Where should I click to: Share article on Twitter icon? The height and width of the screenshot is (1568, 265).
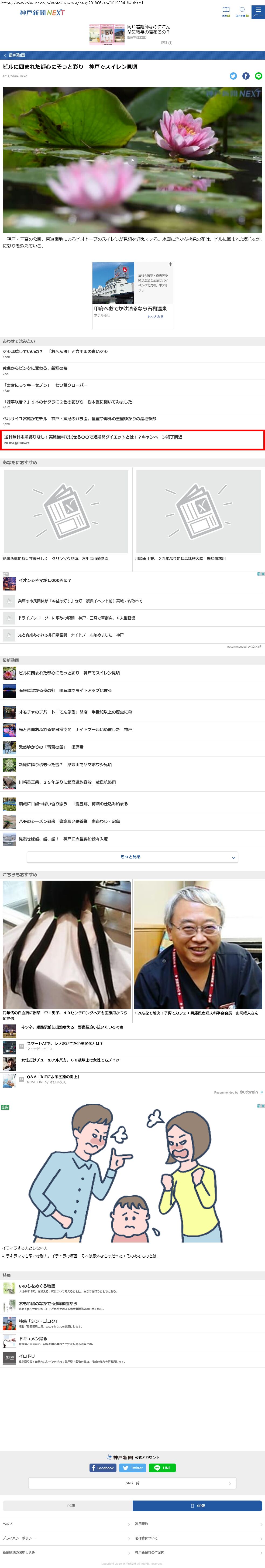(233, 76)
